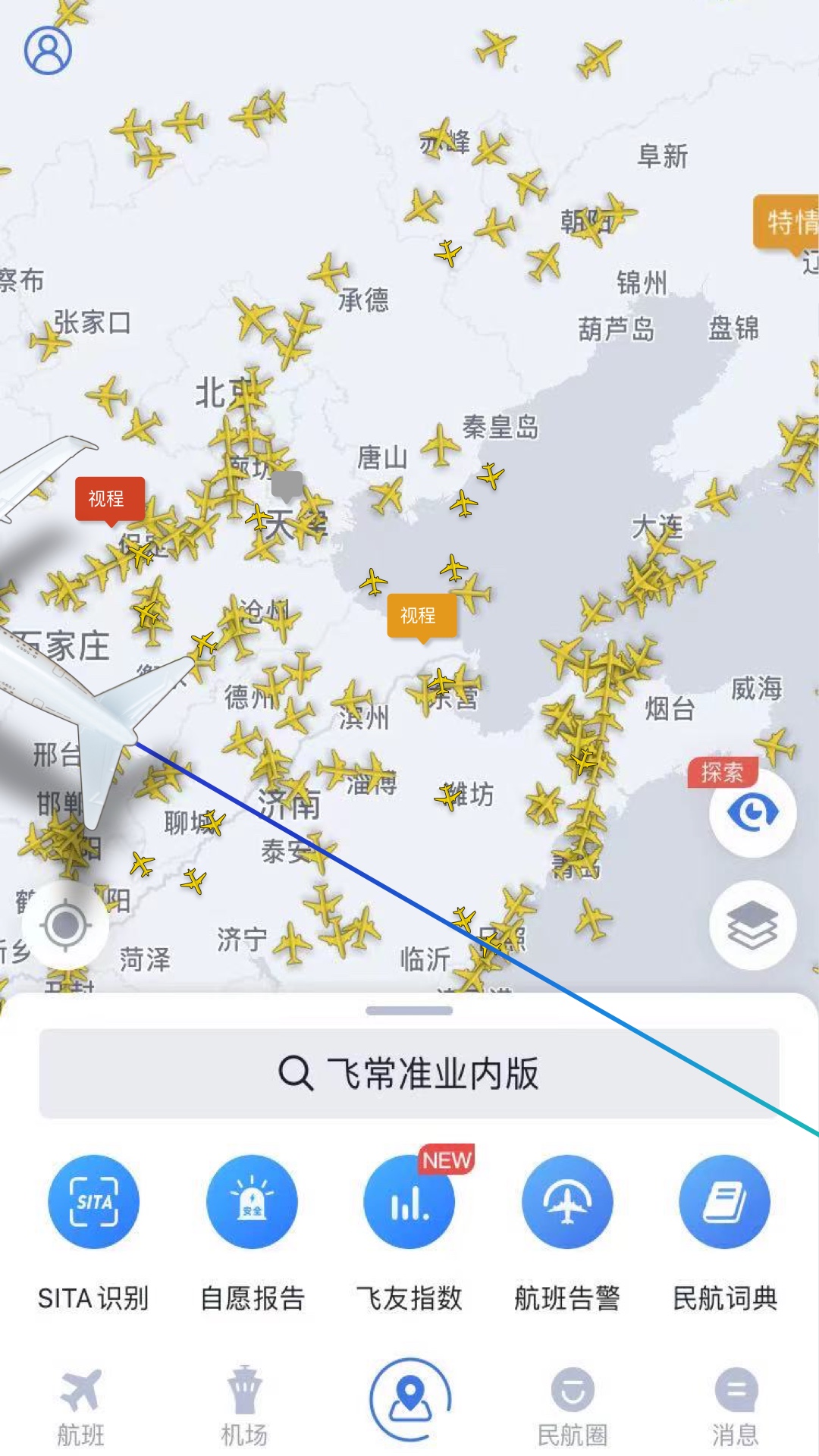
Task: Enable current location centering
Action: point(65,924)
